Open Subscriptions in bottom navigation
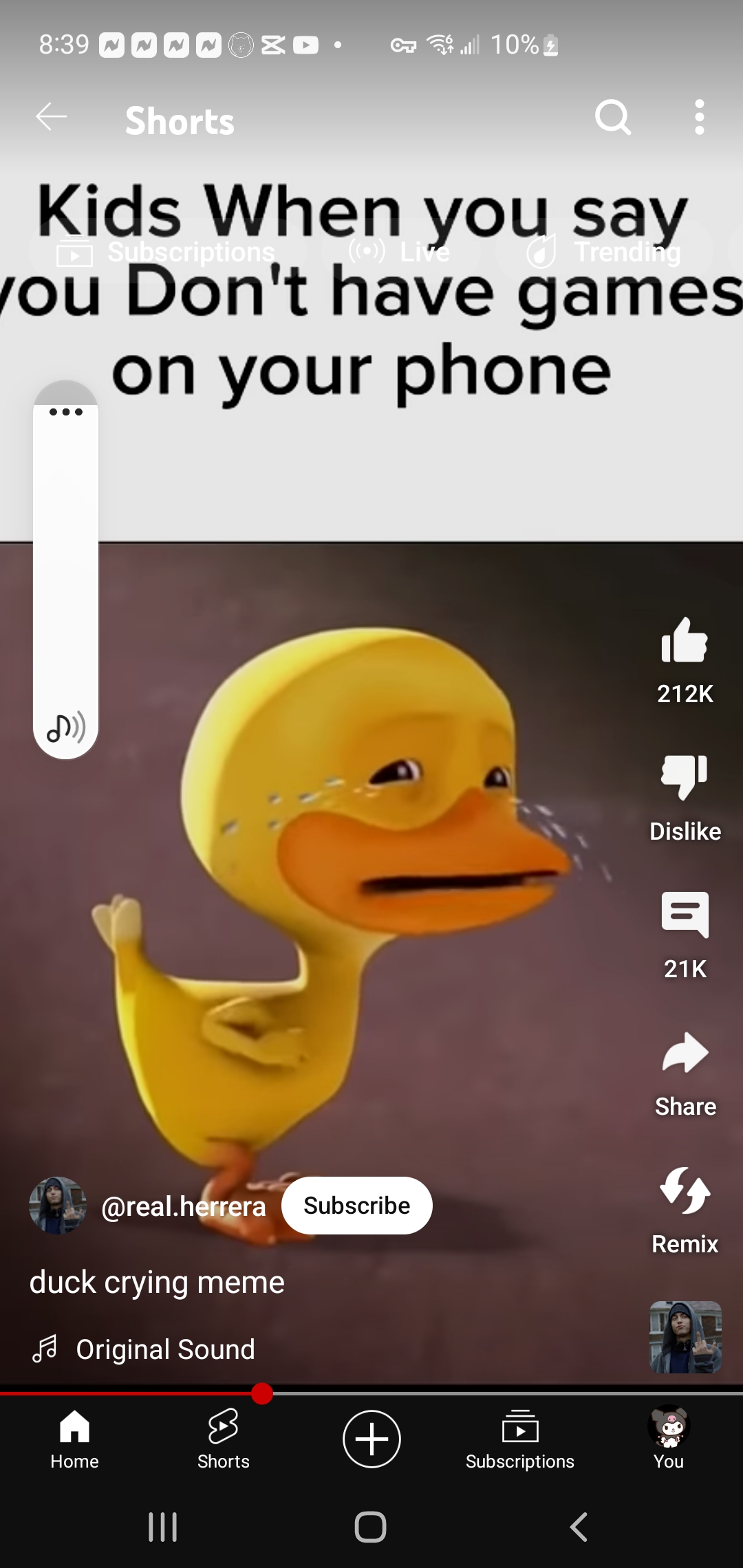Image resolution: width=743 pixels, height=1568 pixels. pos(520,1439)
